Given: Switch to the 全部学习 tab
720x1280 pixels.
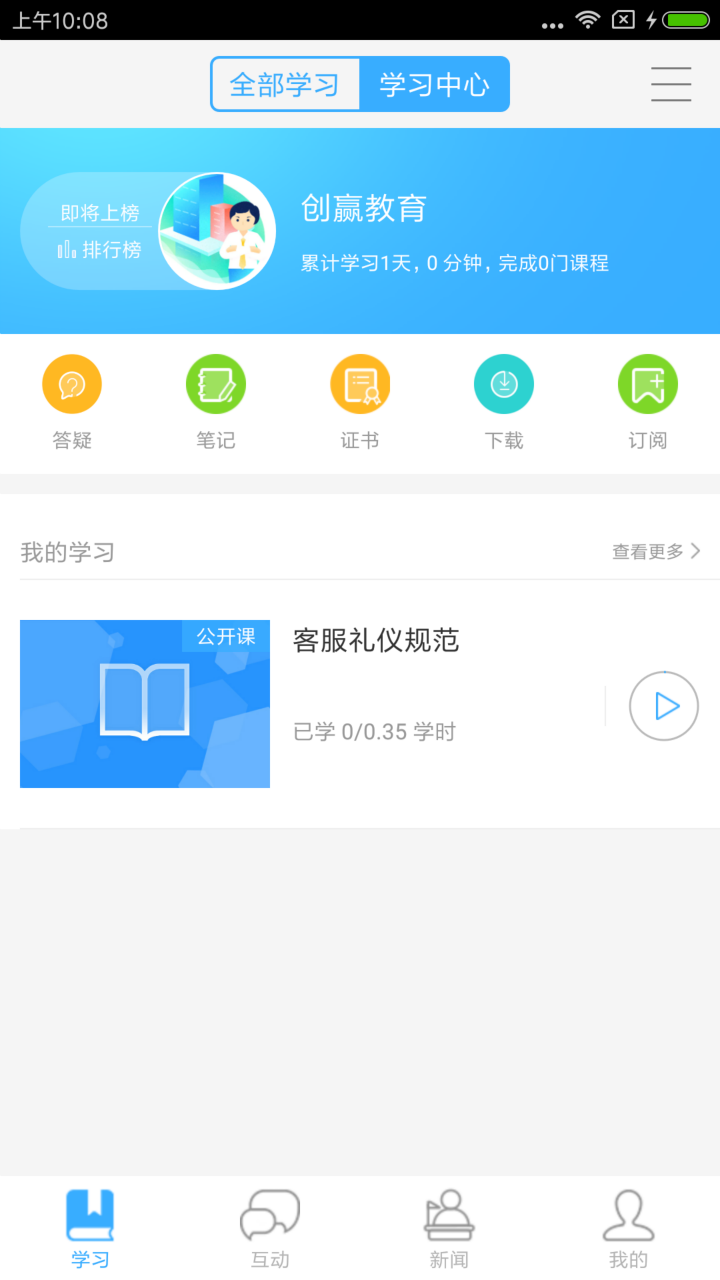Looking at the screenshot, I should 286,84.
